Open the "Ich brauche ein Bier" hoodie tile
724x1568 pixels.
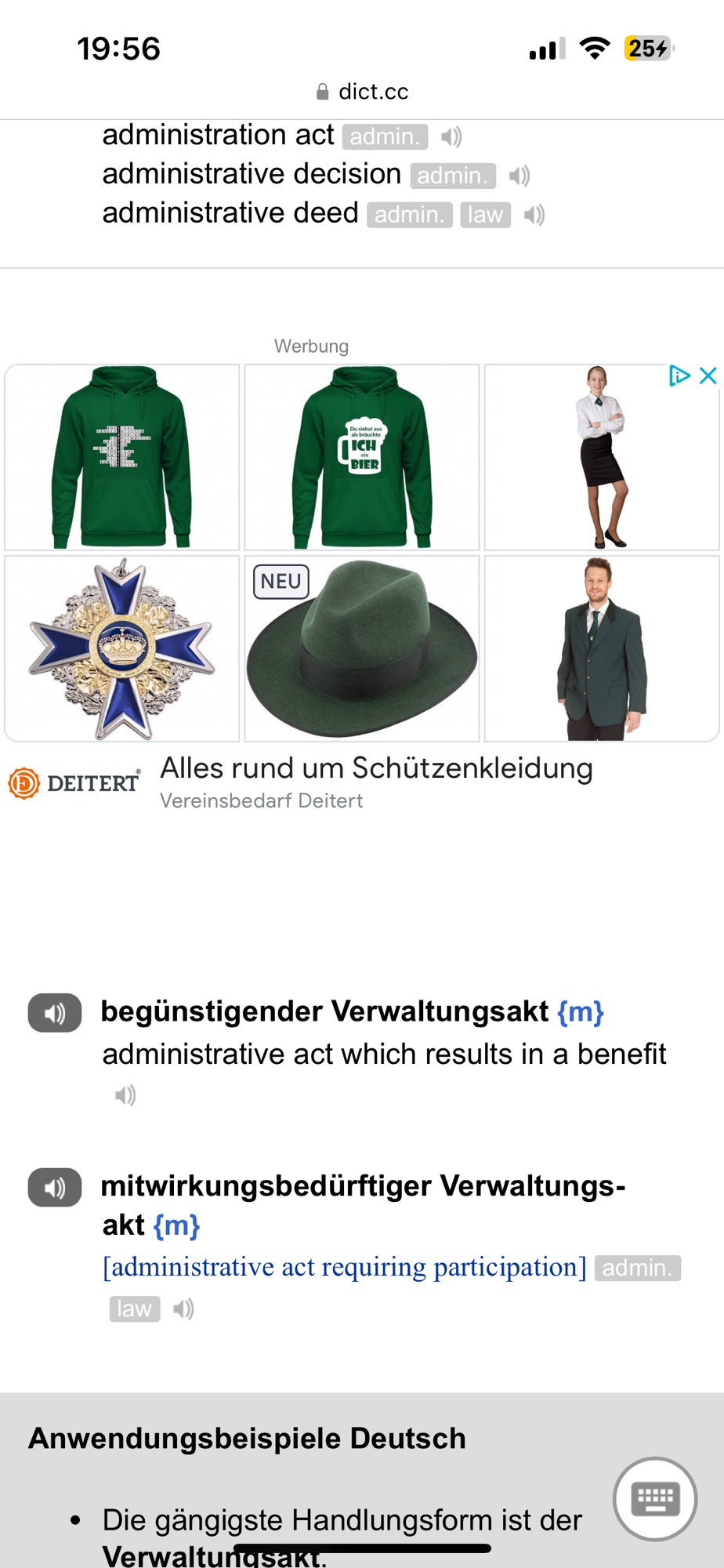pos(362,457)
